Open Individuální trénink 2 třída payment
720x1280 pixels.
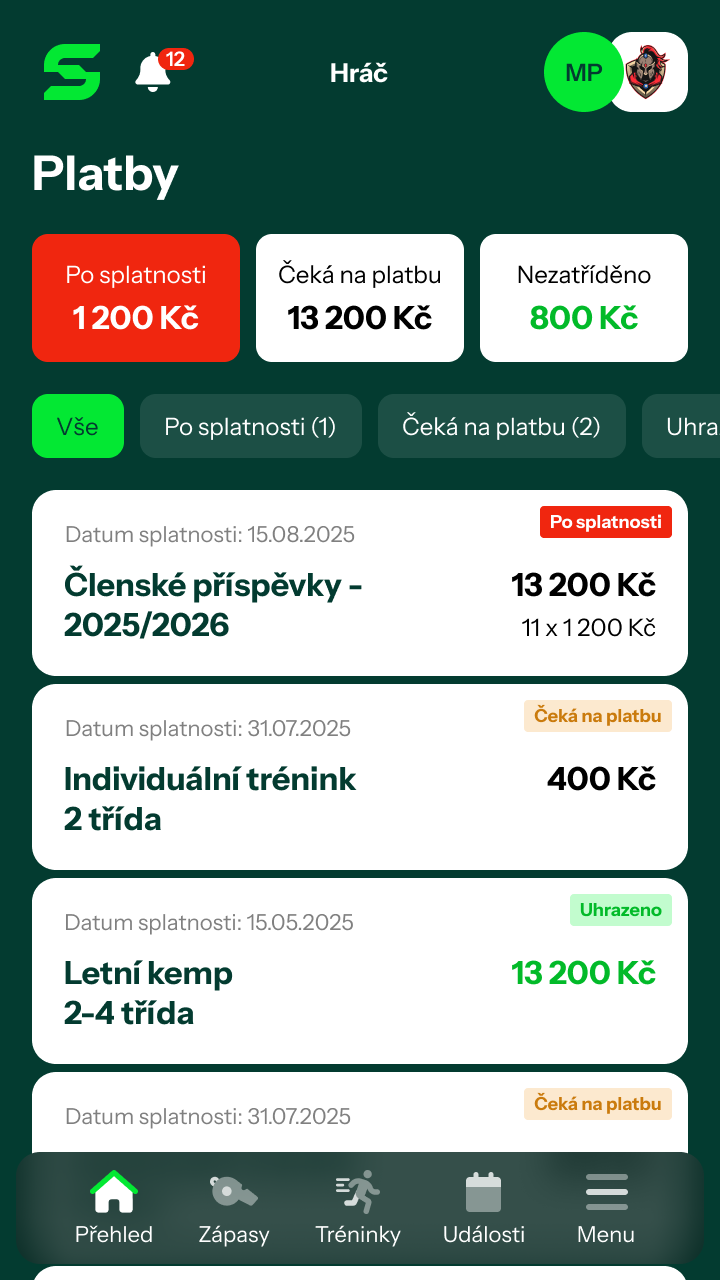tap(360, 777)
